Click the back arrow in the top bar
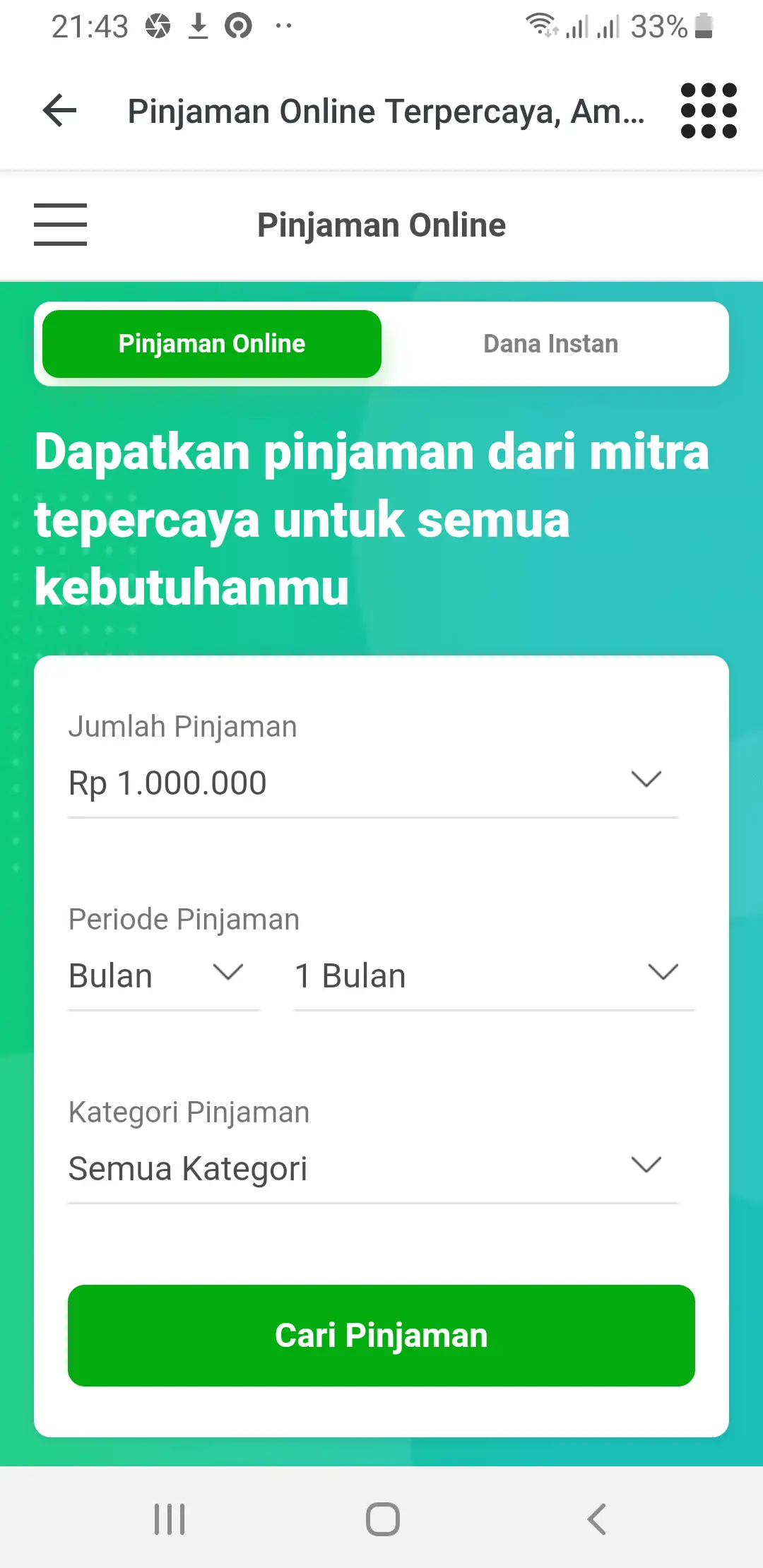Viewport: 763px width, 1568px height. (59, 111)
